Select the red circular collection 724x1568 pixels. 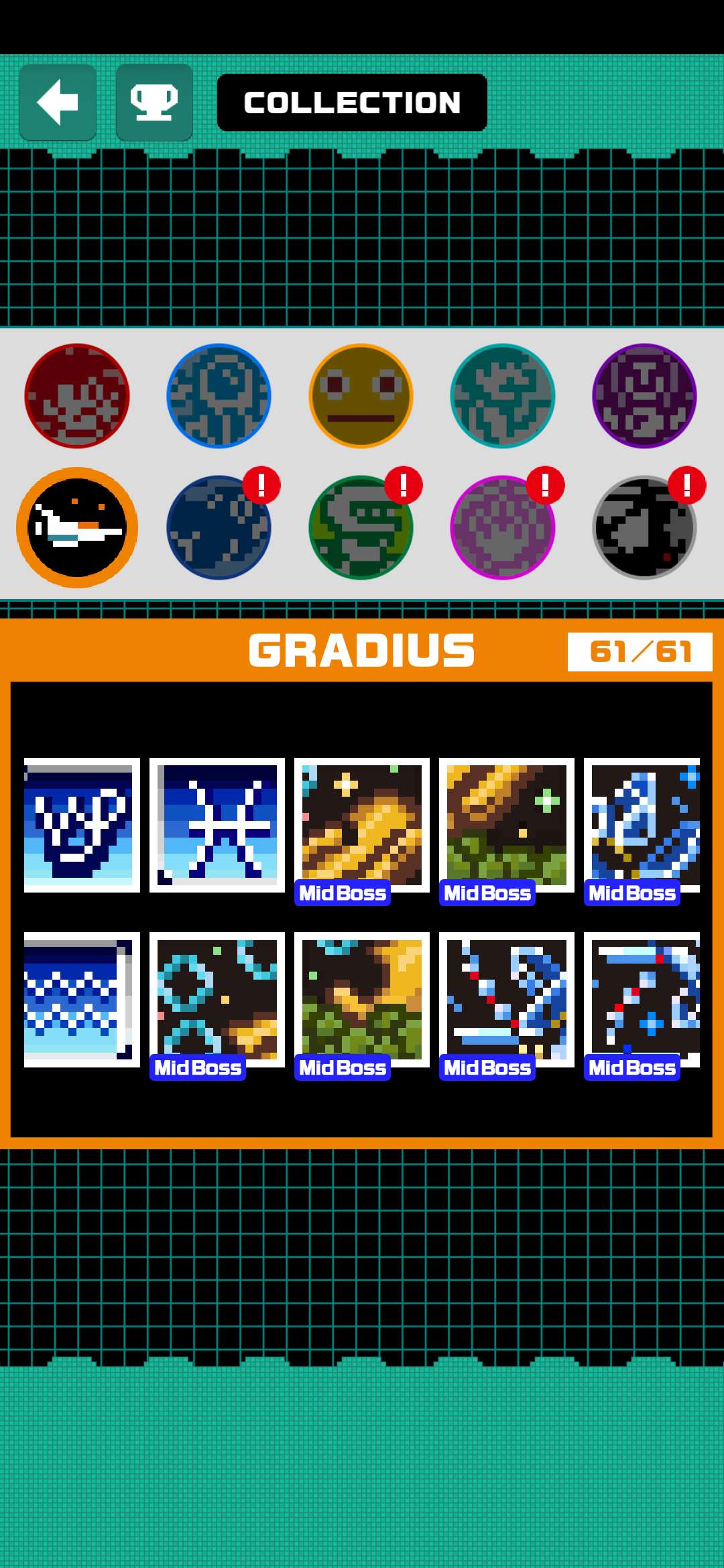[x=77, y=396]
